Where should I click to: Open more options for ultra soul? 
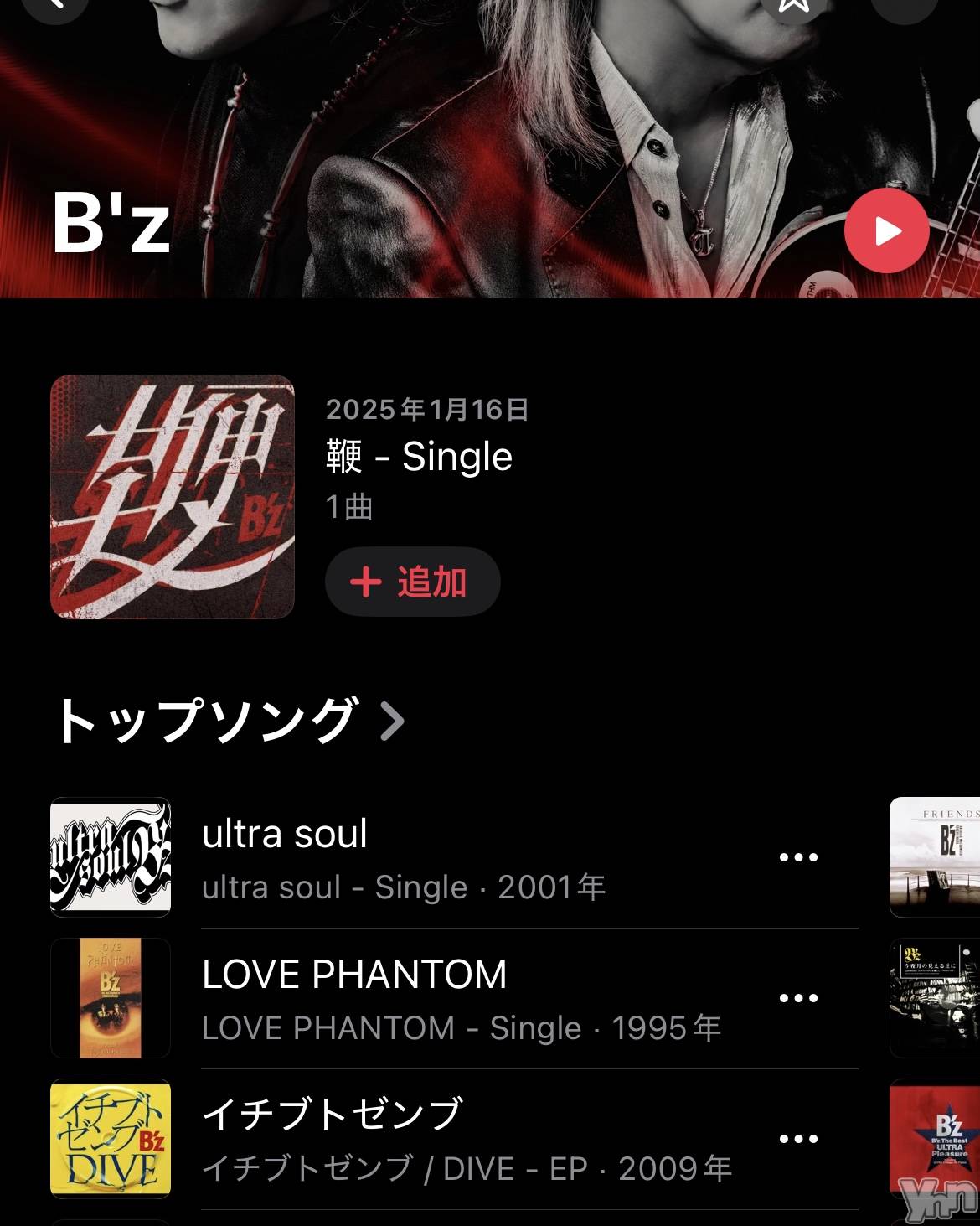(x=798, y=857)
